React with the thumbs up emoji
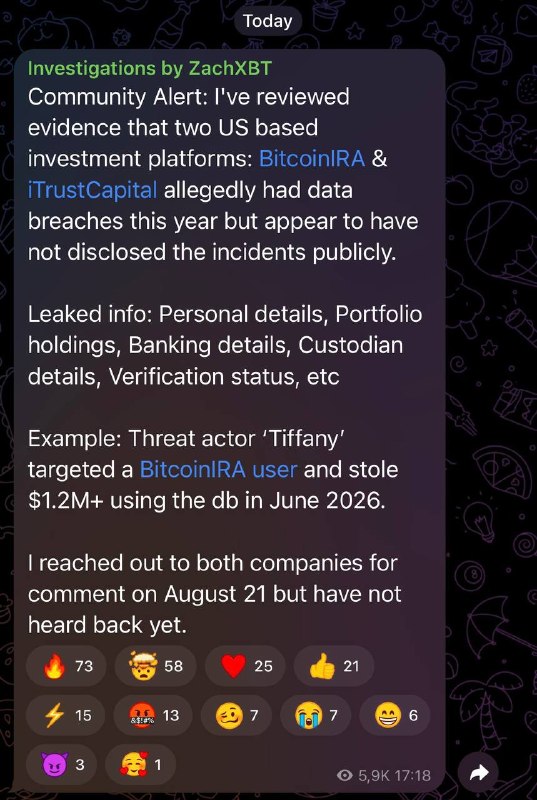Image resolution: width=537 pixels, height=800 pixels. click(334, 666)
